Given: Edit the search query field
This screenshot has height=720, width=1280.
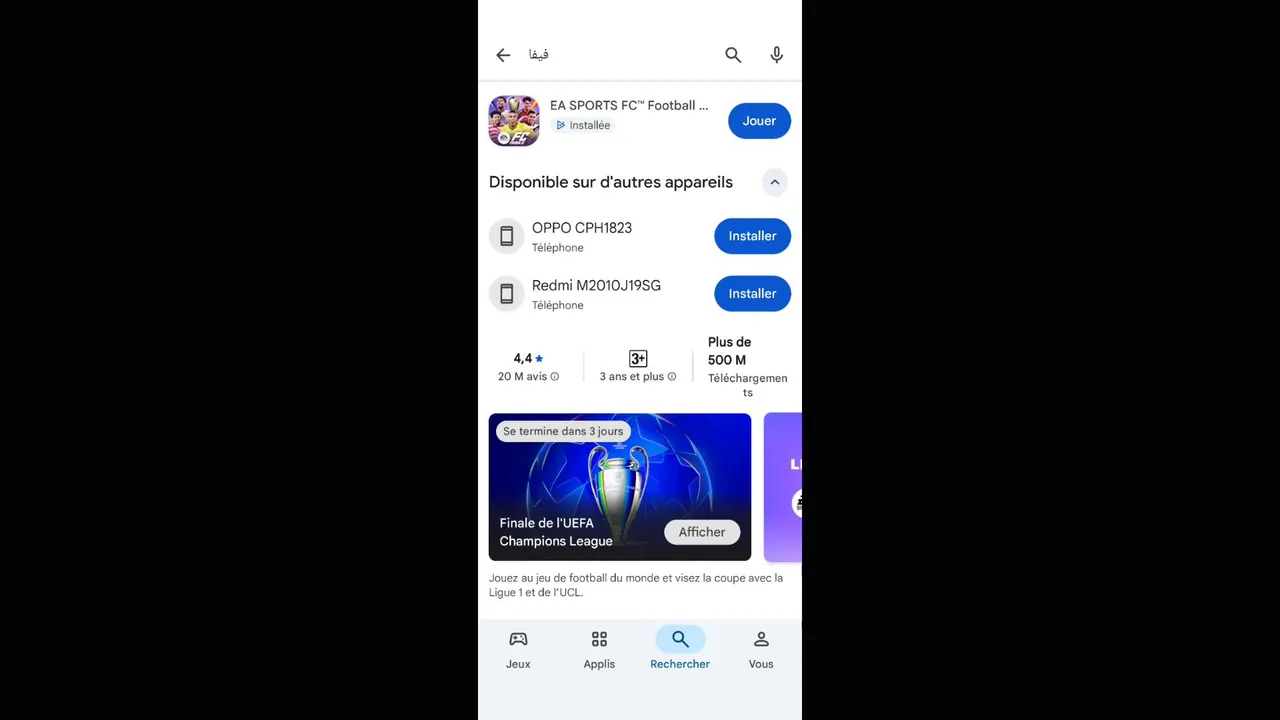Looking at the screenshot, I should tap(620, 55).
